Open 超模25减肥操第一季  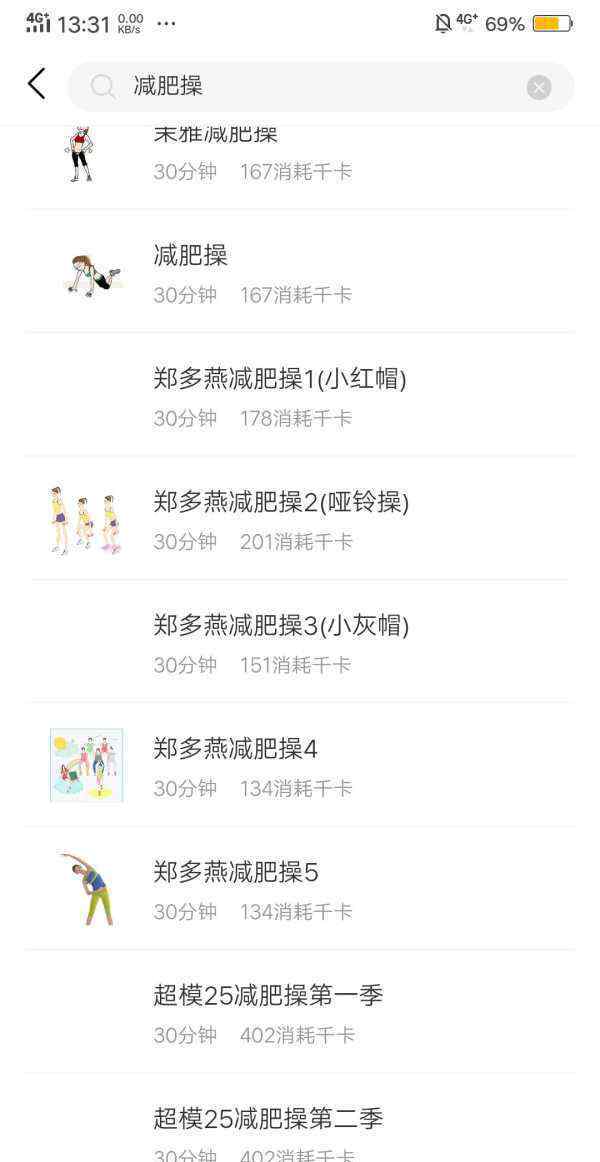(x=300, y=1012)
